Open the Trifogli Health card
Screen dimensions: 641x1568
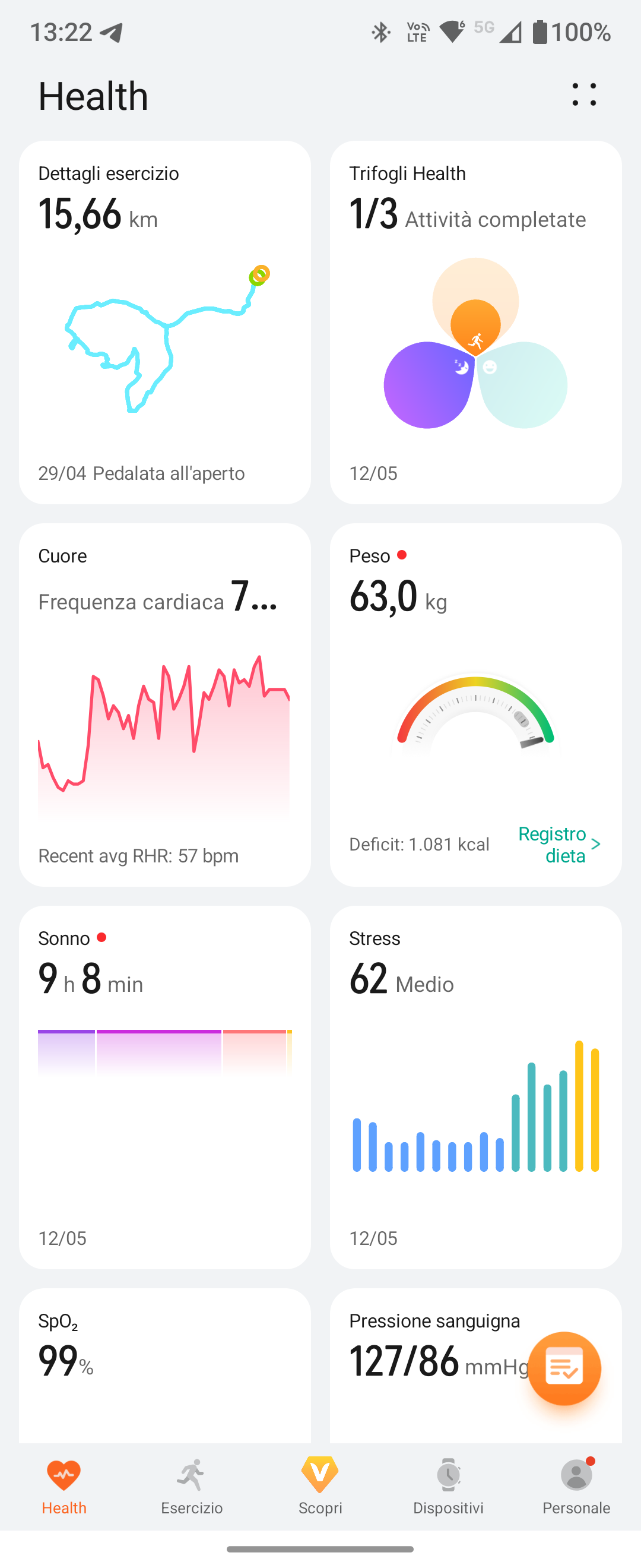[475, 322]
